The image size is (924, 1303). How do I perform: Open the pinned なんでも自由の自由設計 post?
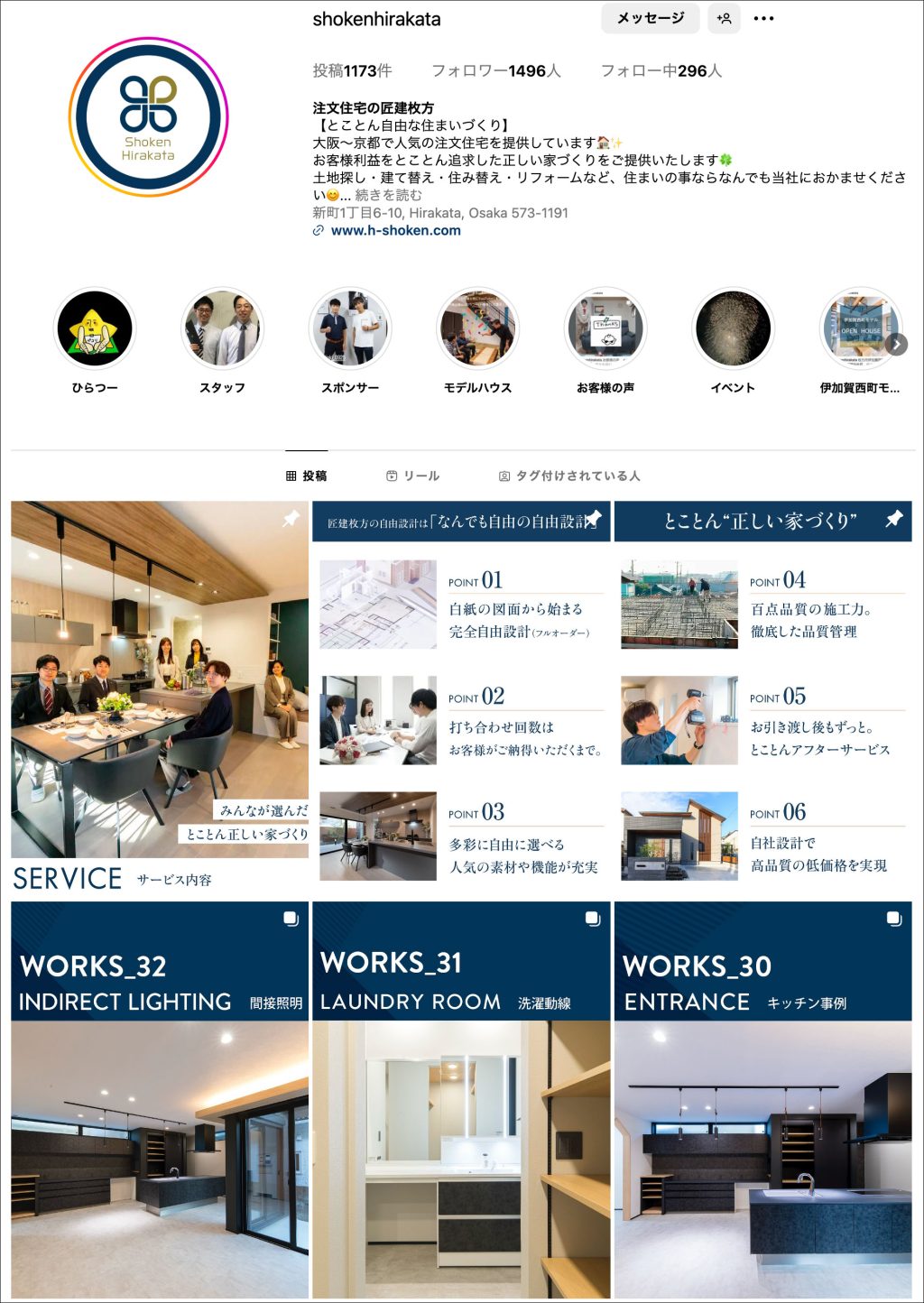(x=461, y=697)
